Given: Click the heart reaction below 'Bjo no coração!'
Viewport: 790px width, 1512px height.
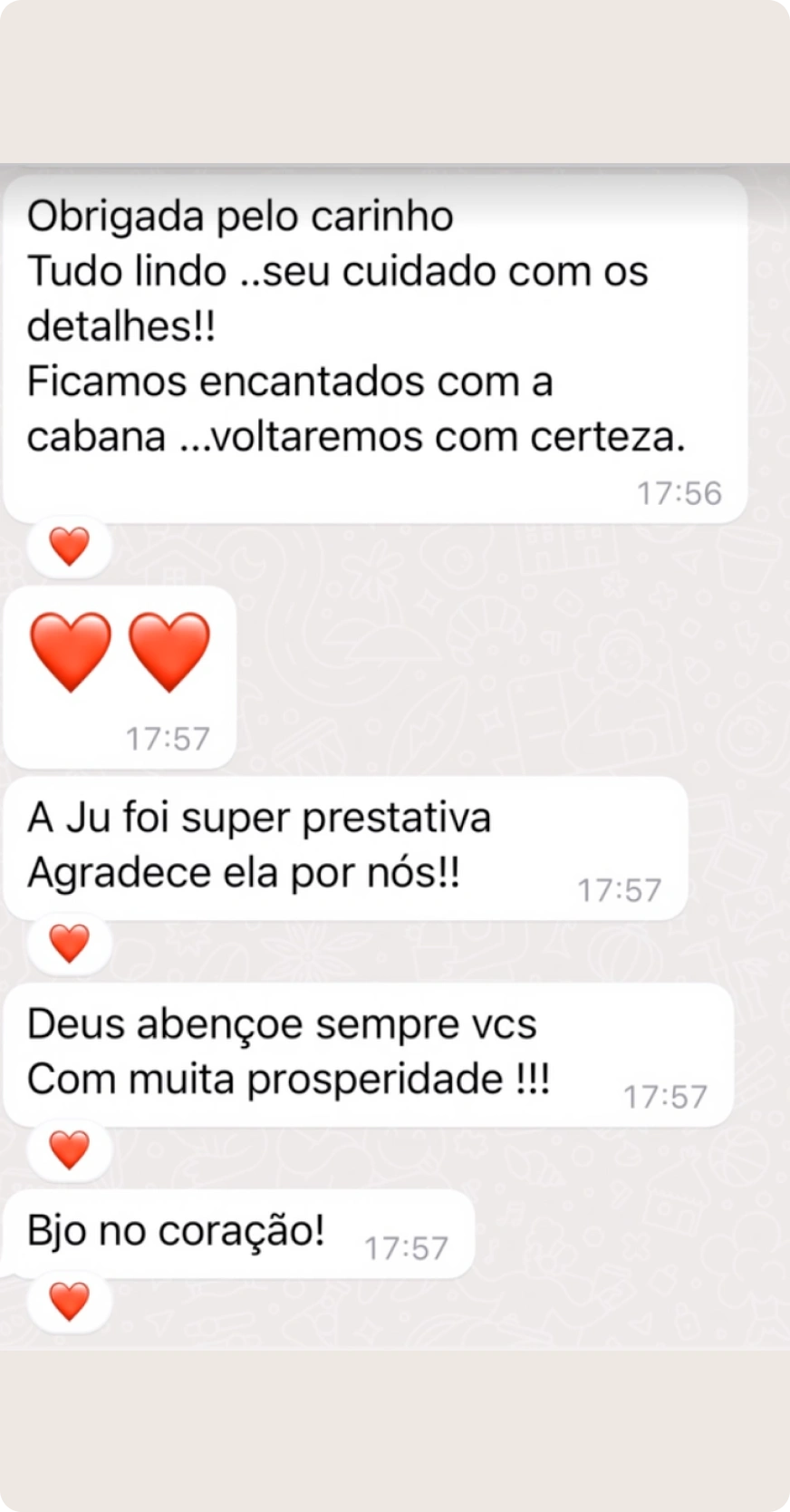Looking at the screenshot, I should tap(69, 1301).
